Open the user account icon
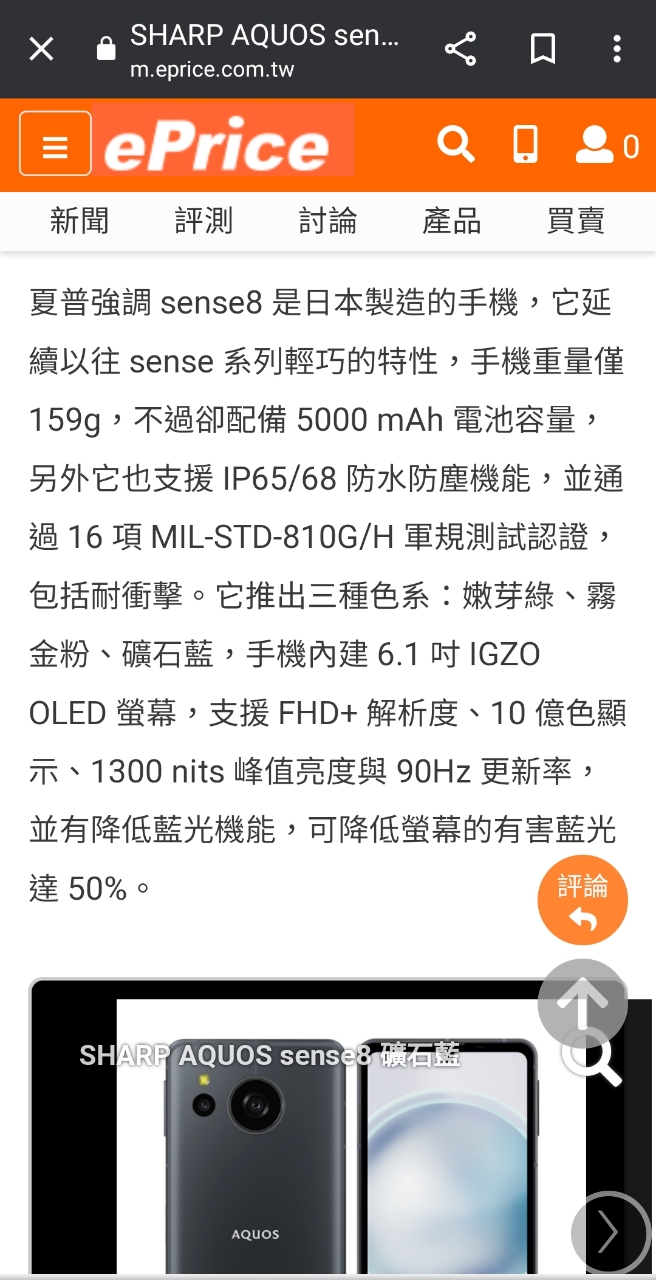 [x=606, y=146]
